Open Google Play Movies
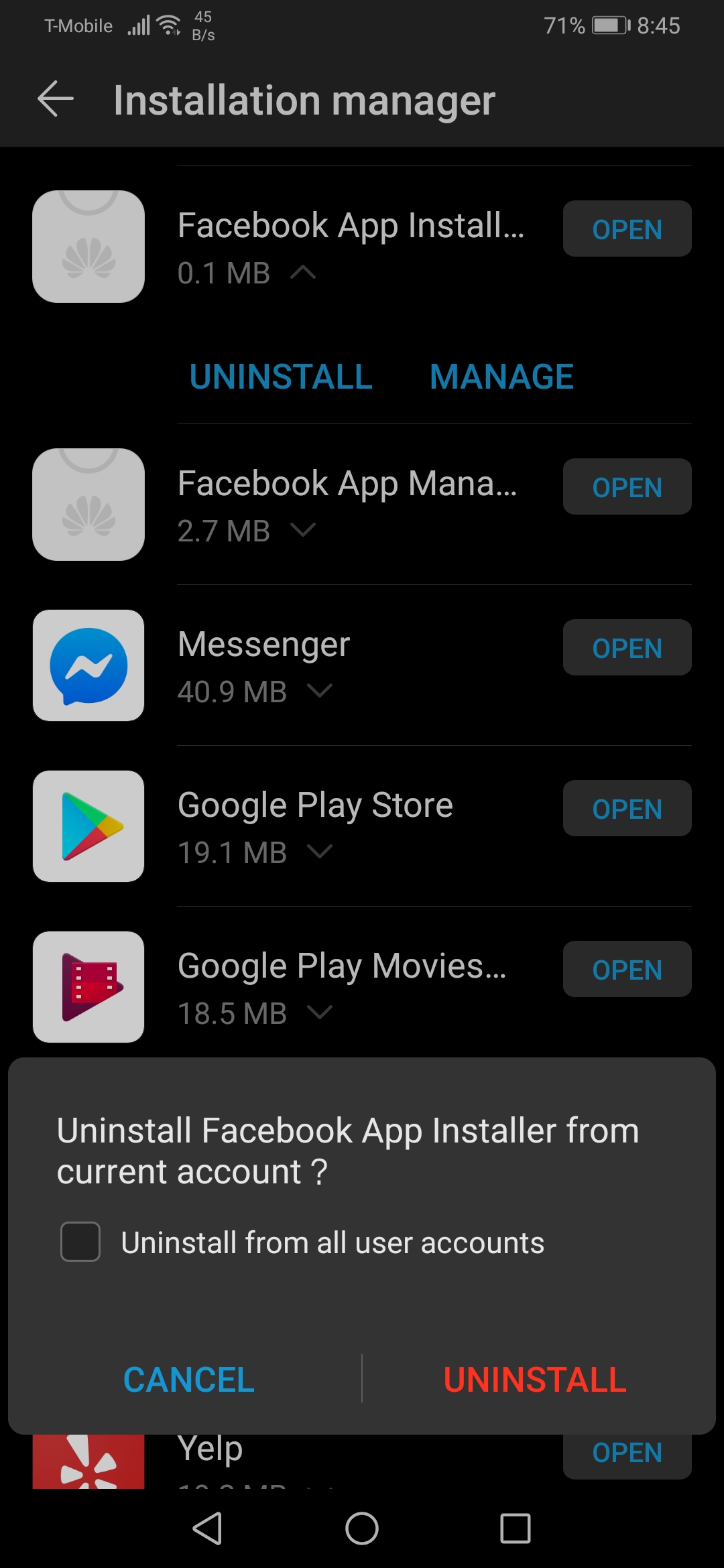The width and height of the screenshot is (724, 1568). [x=627, y=969]
